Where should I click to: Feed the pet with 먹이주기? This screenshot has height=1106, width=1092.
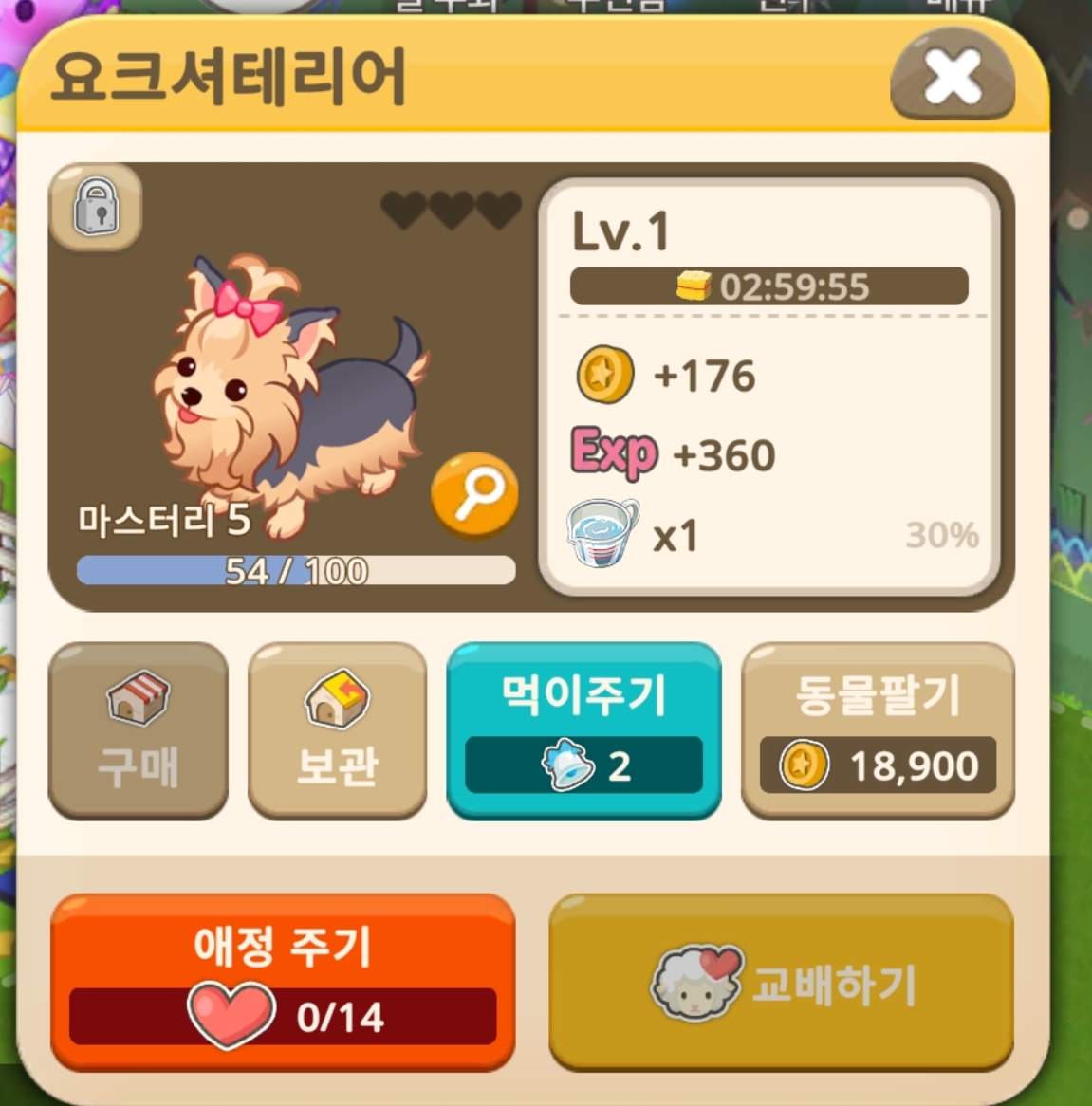click(x=583, y=729)
